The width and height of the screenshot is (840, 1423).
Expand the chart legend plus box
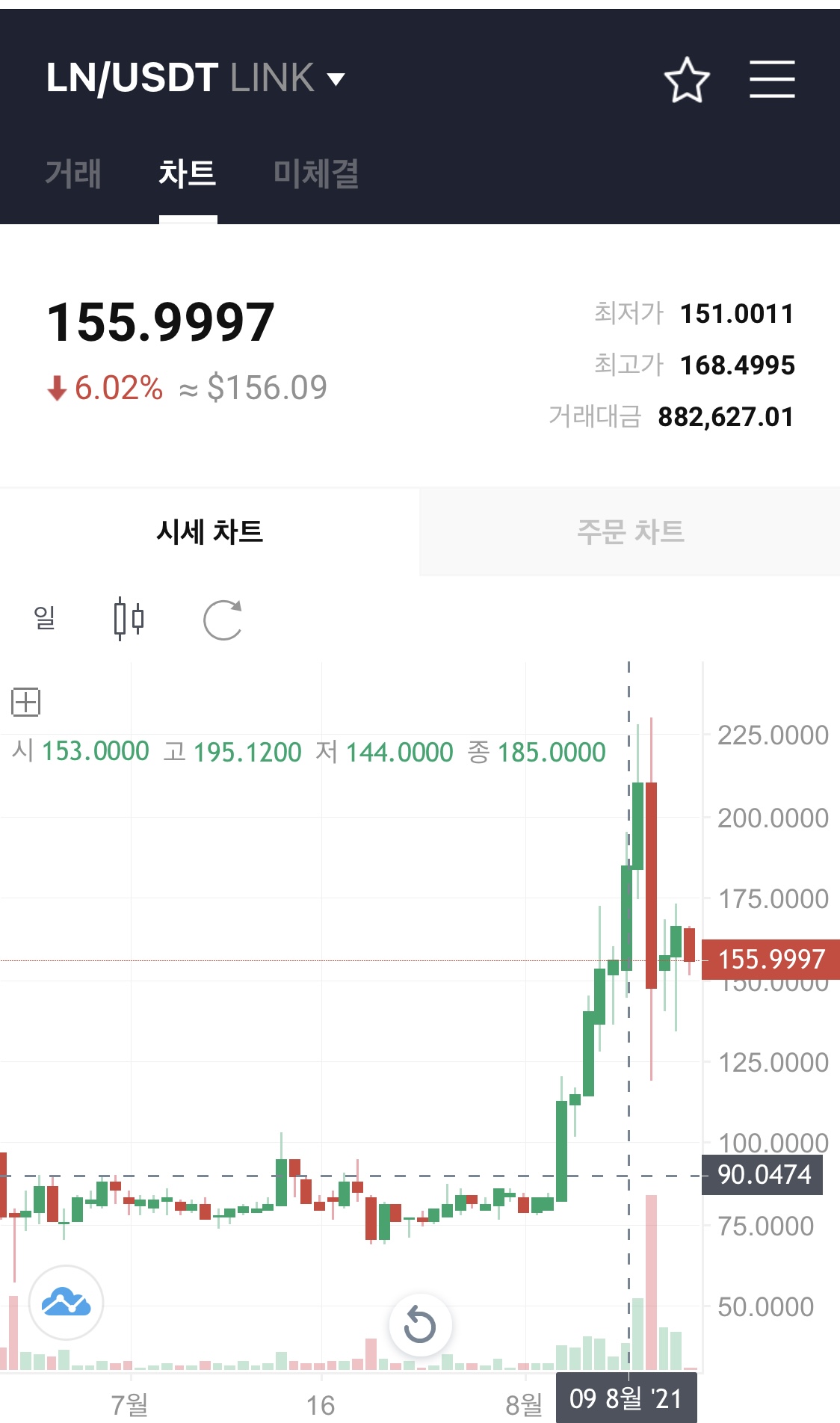pos(25,702)
